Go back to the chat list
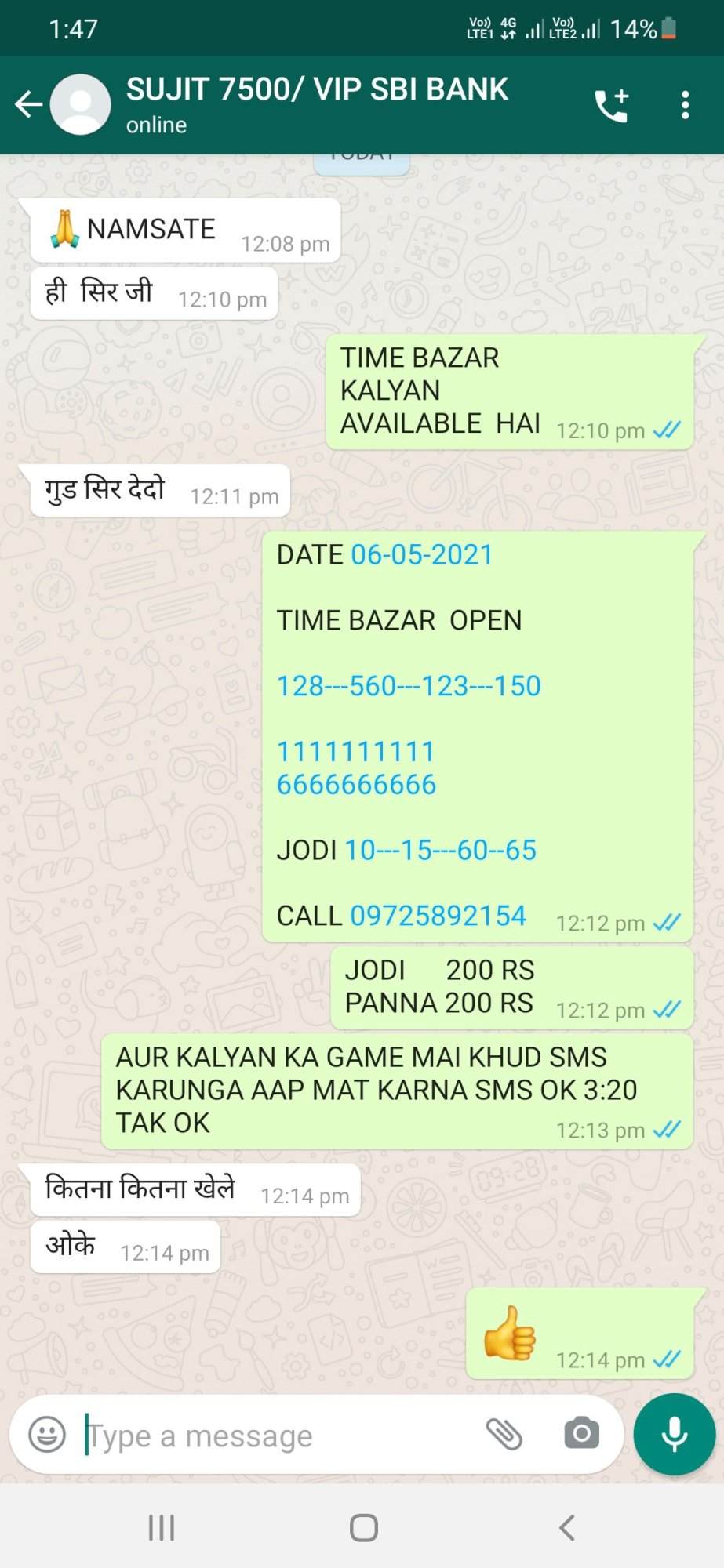This screenshot has height=1568, width=724. coord(29,104)
